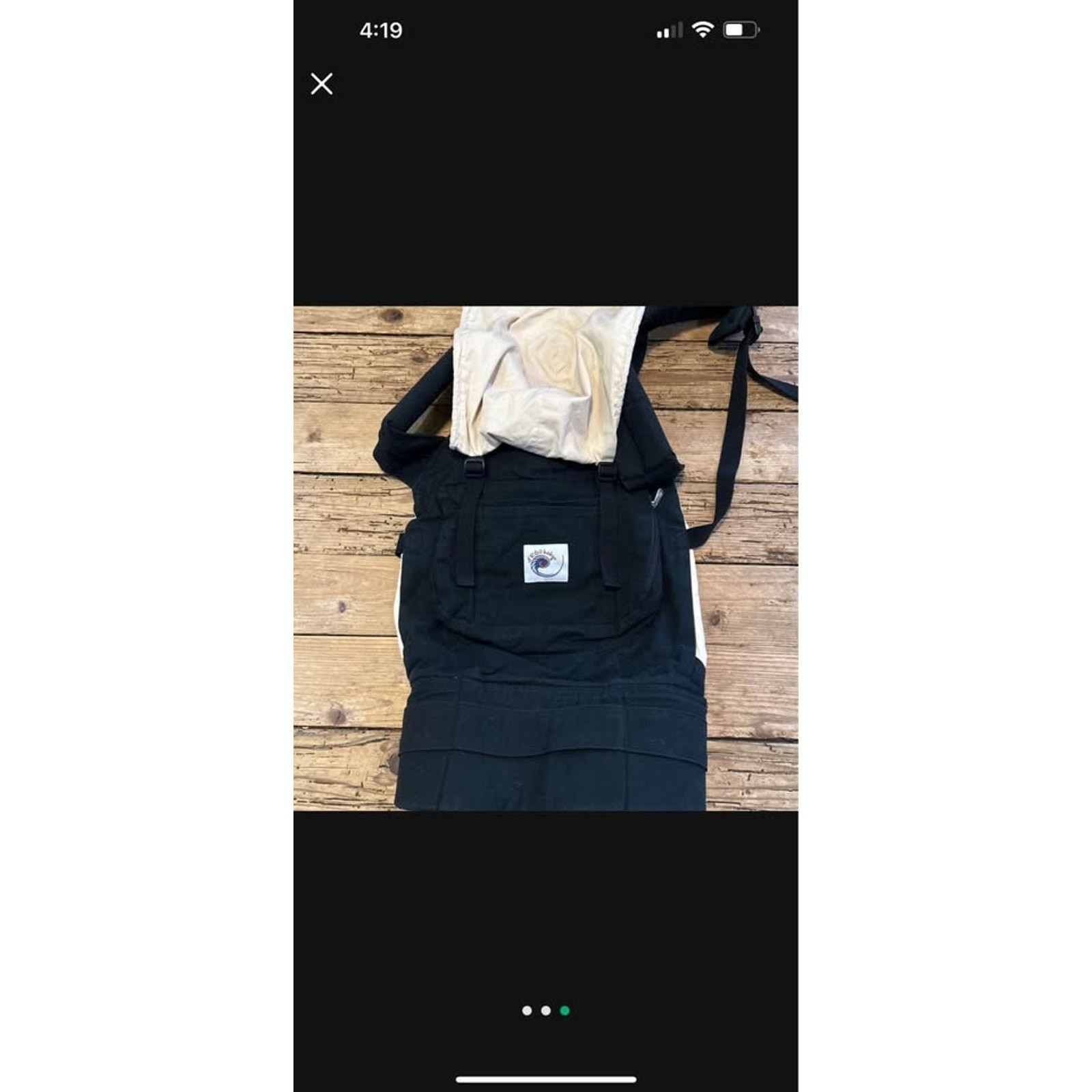Jump to the second photo via page dot
This screenshot has width=1092, height=1092.
546,1011
